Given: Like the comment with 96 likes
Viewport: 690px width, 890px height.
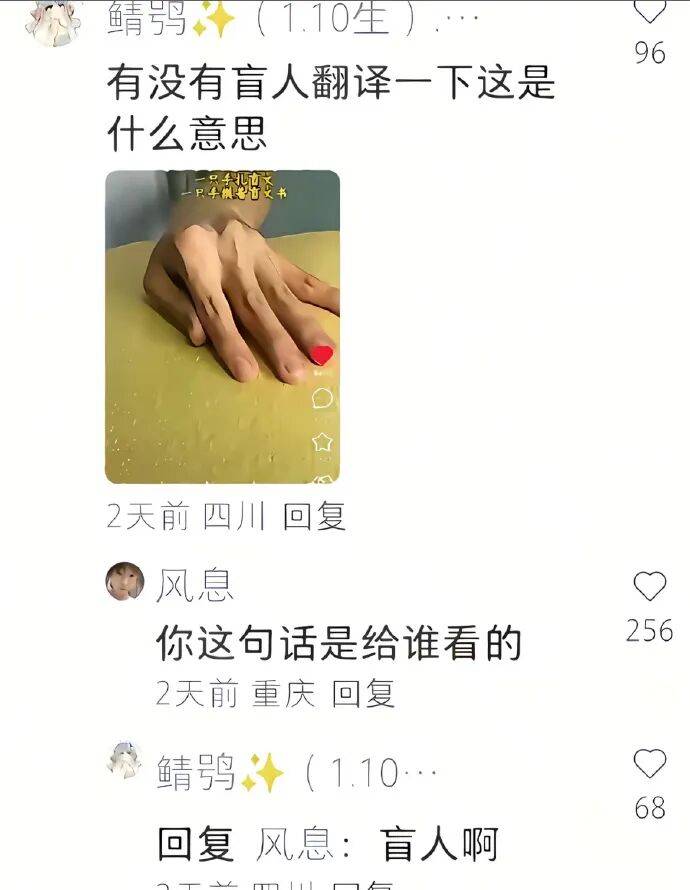Looking at the screenshot, I should pos(650,12).
